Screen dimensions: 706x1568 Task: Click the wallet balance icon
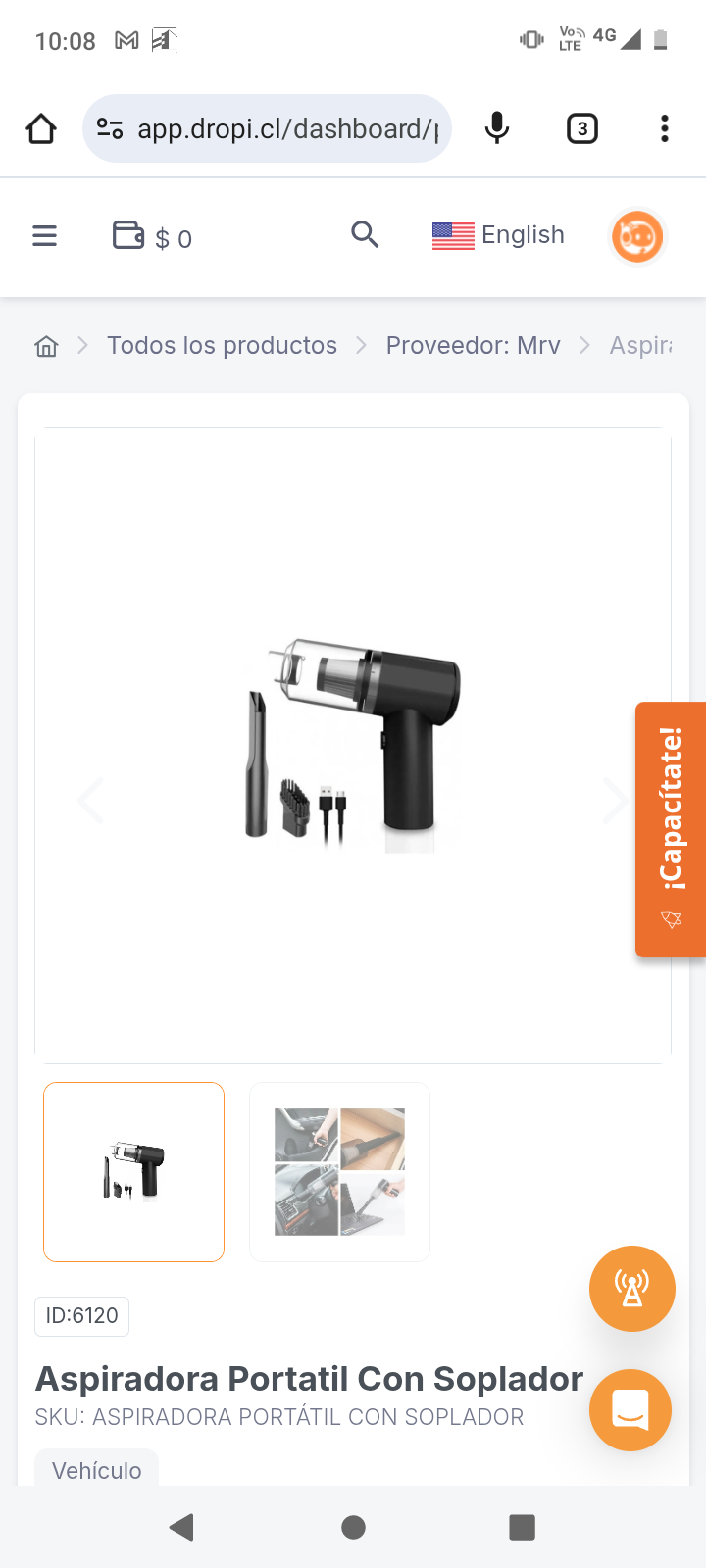pos(128,235)
